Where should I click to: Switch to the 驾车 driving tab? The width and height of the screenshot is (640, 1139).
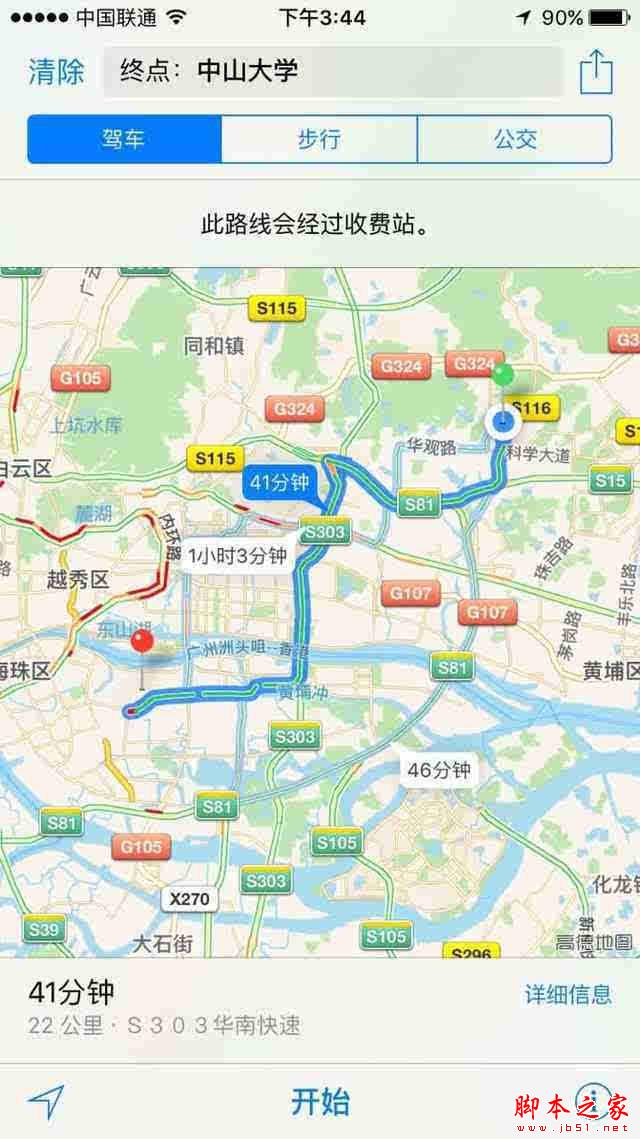[x=124, y=139]
